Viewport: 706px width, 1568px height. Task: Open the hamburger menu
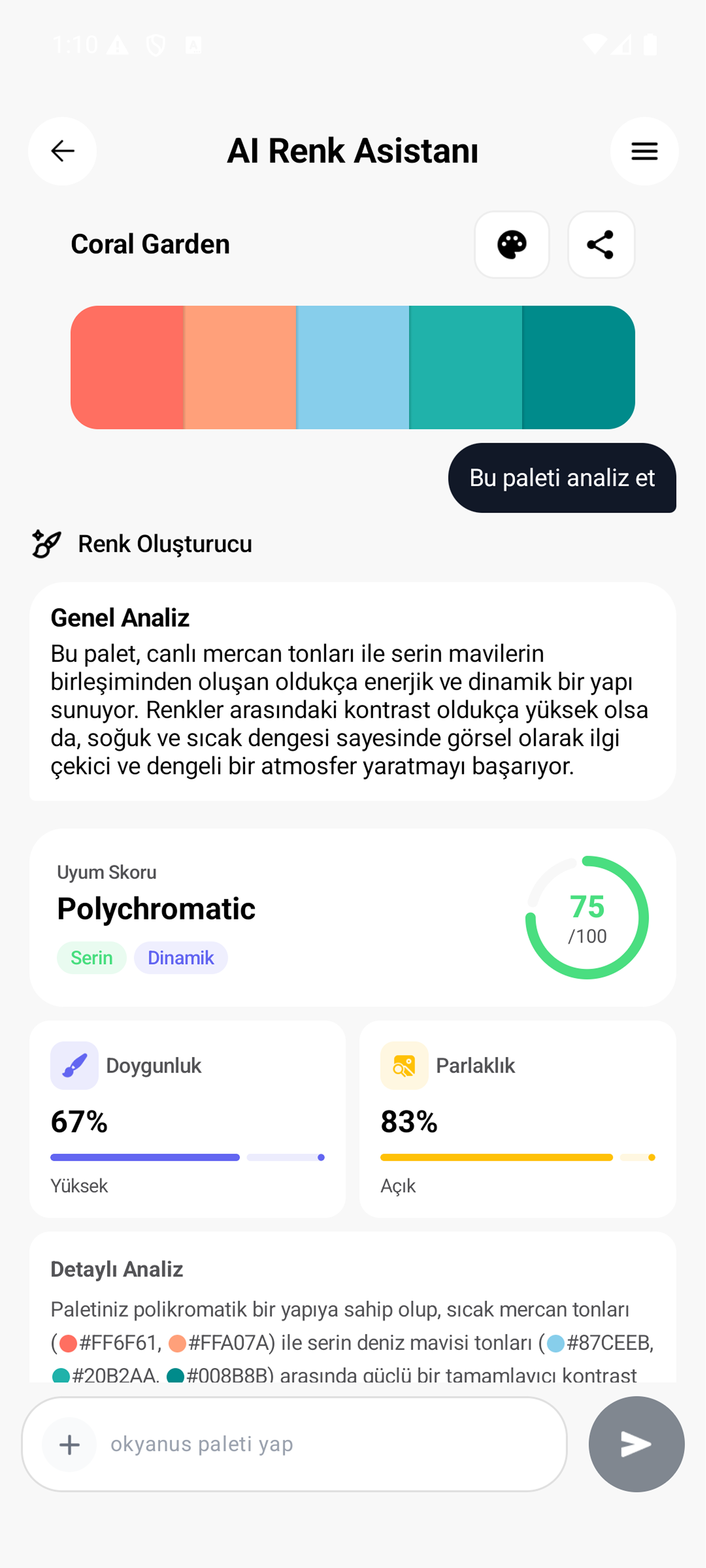click(644, 151)
